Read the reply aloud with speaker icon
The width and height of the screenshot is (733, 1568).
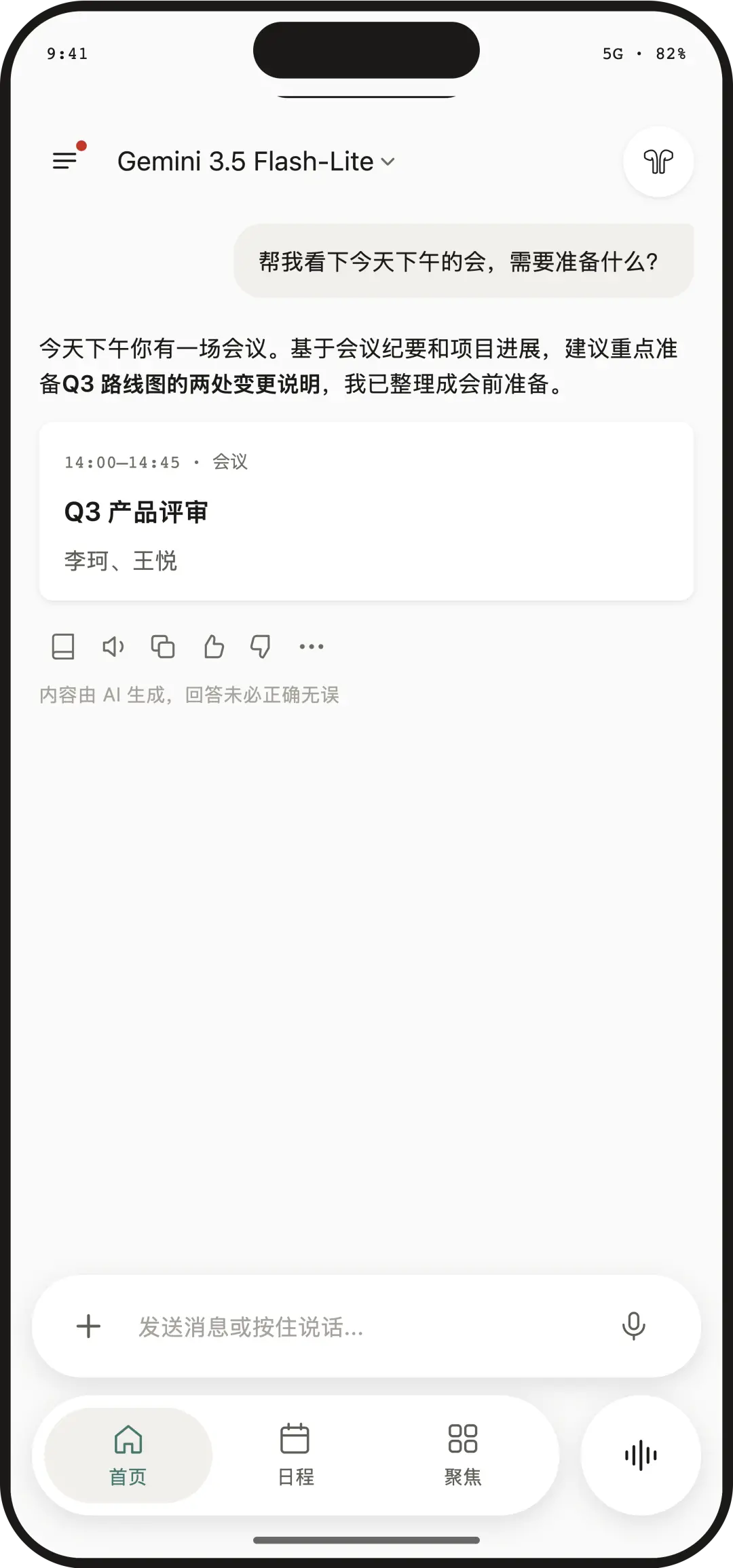(x=113, y=647)
